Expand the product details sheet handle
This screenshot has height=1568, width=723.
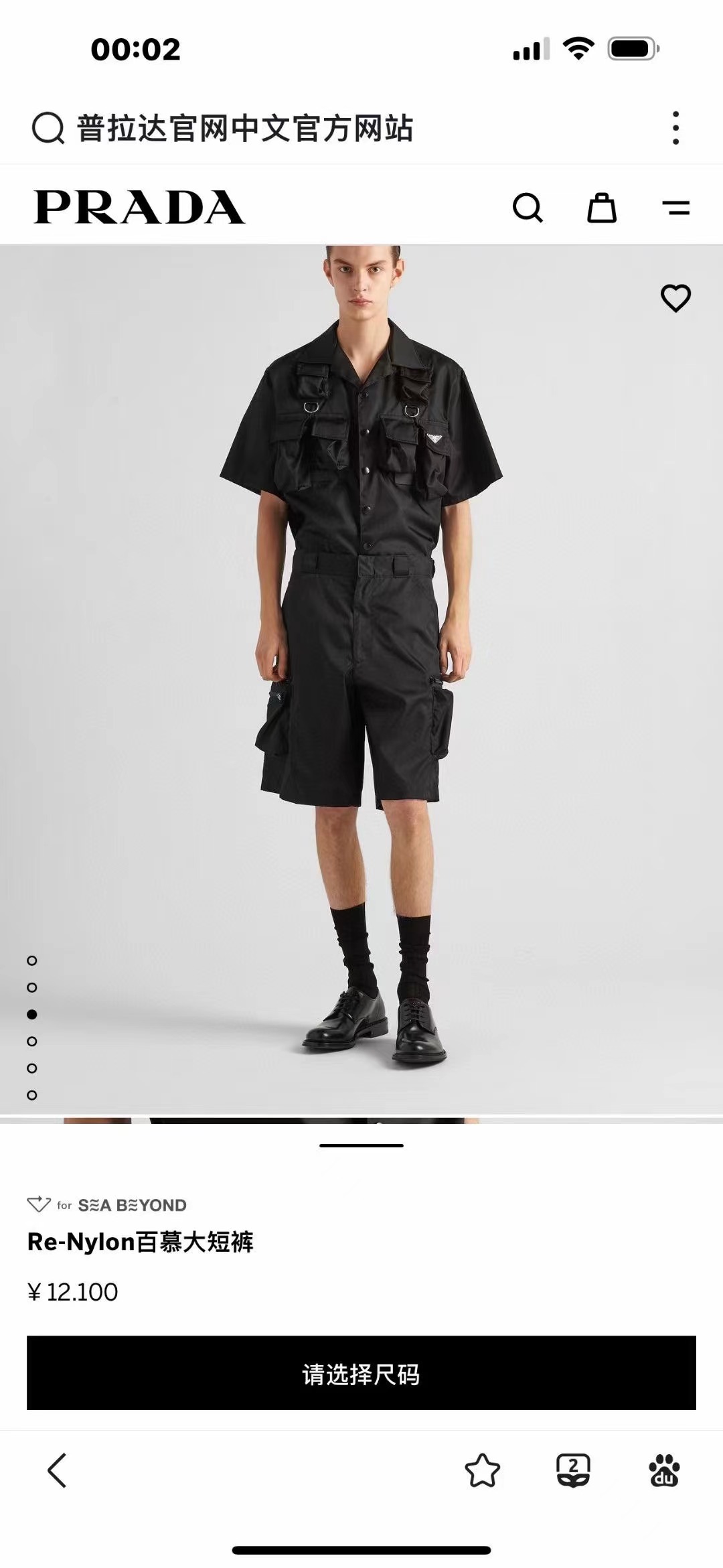(361, 1145)
